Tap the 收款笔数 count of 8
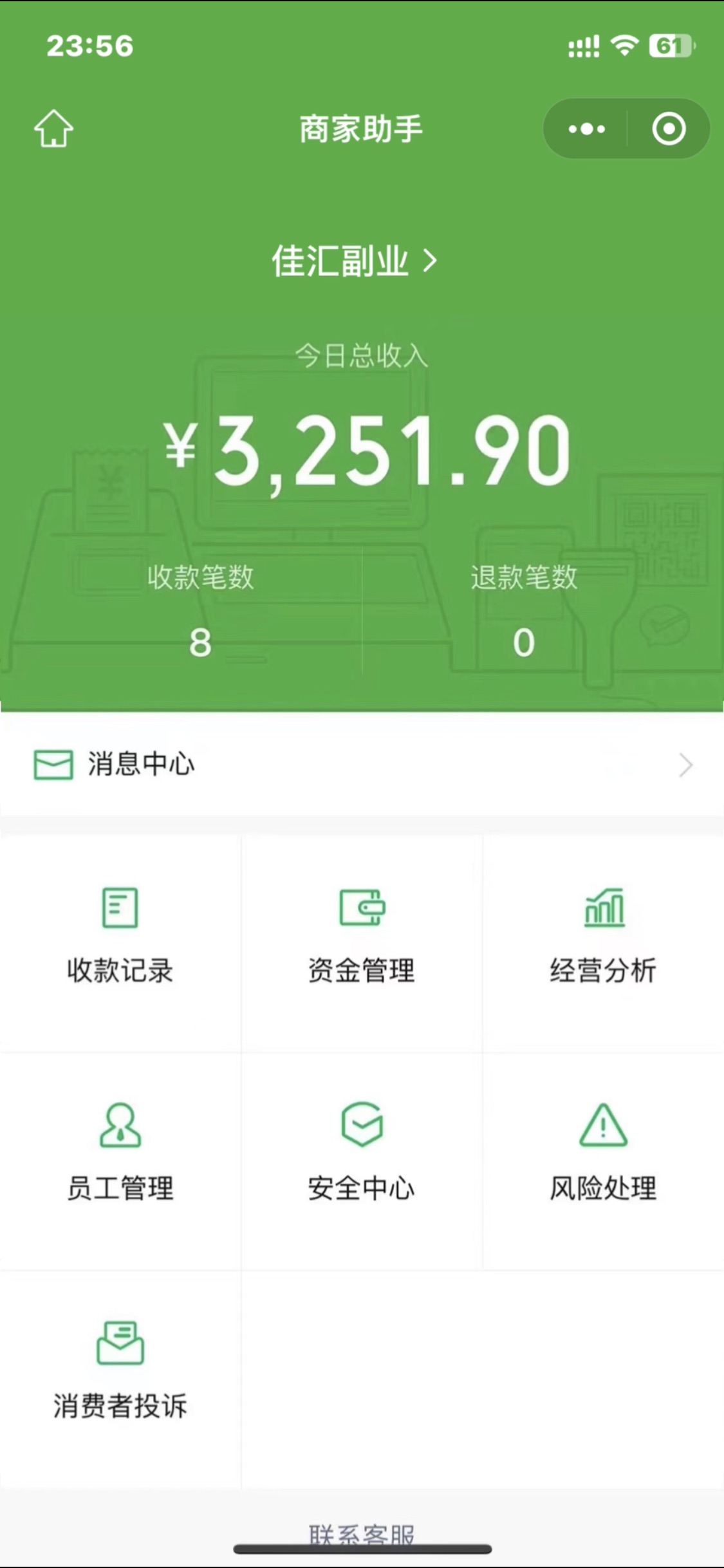The width and height of the screenshot is (724, 1568). click(200, 640)
